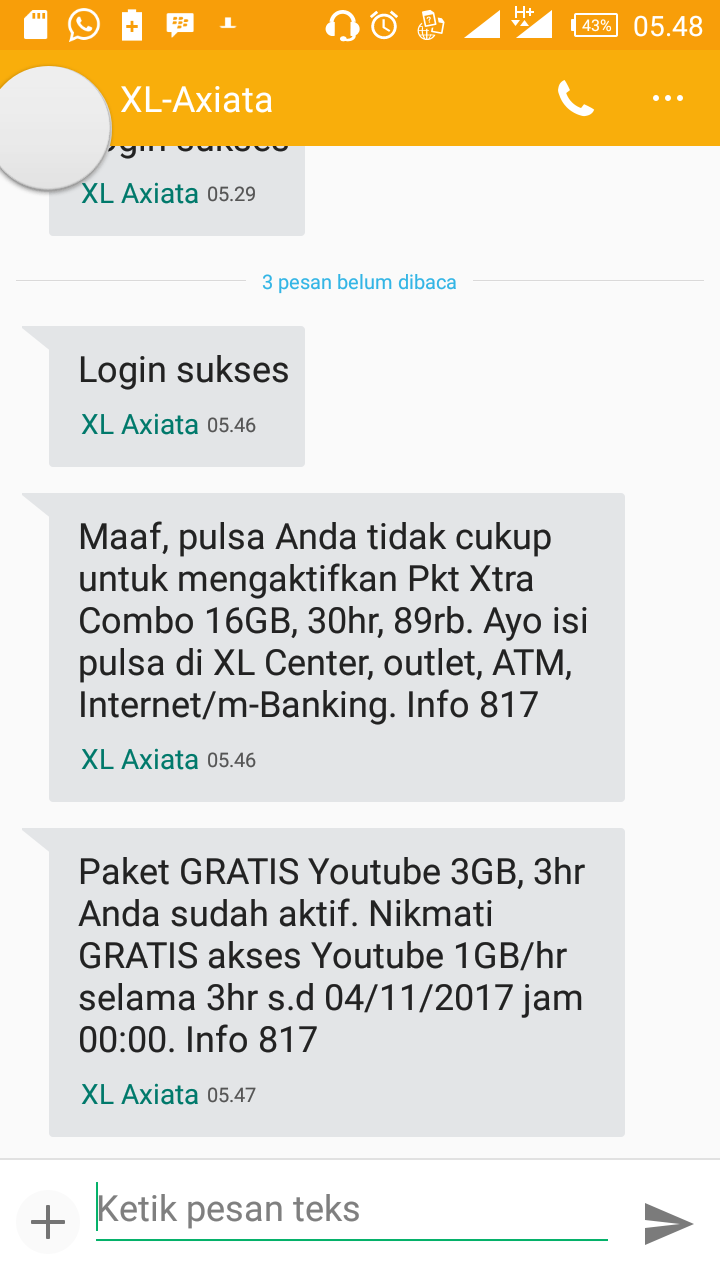Open the XL-Axiata contact avatar
720x1280 pixels.
(x=53, y=127)
